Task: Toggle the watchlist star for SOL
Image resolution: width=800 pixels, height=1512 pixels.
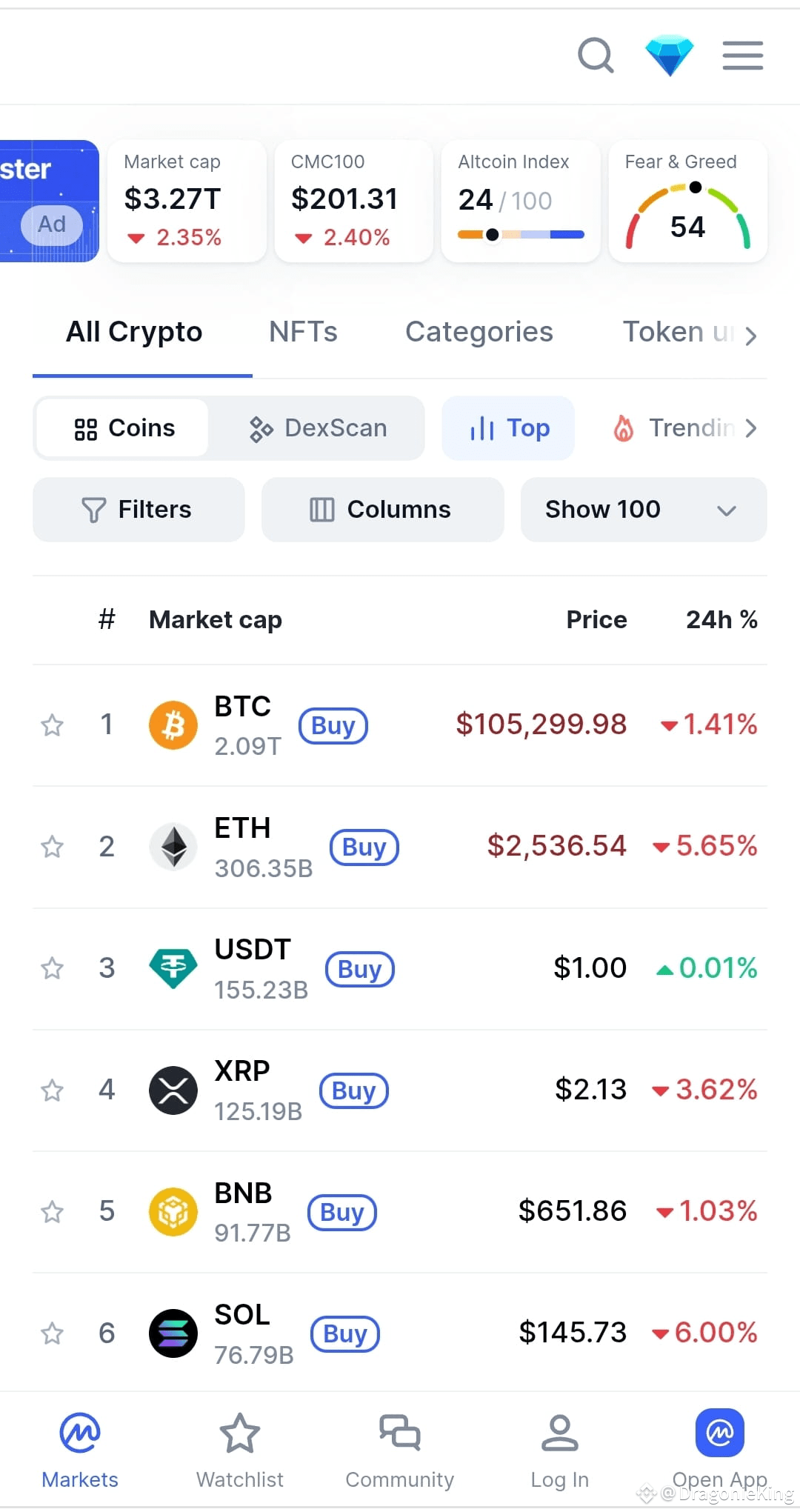Action: [x=52, y=1333]
